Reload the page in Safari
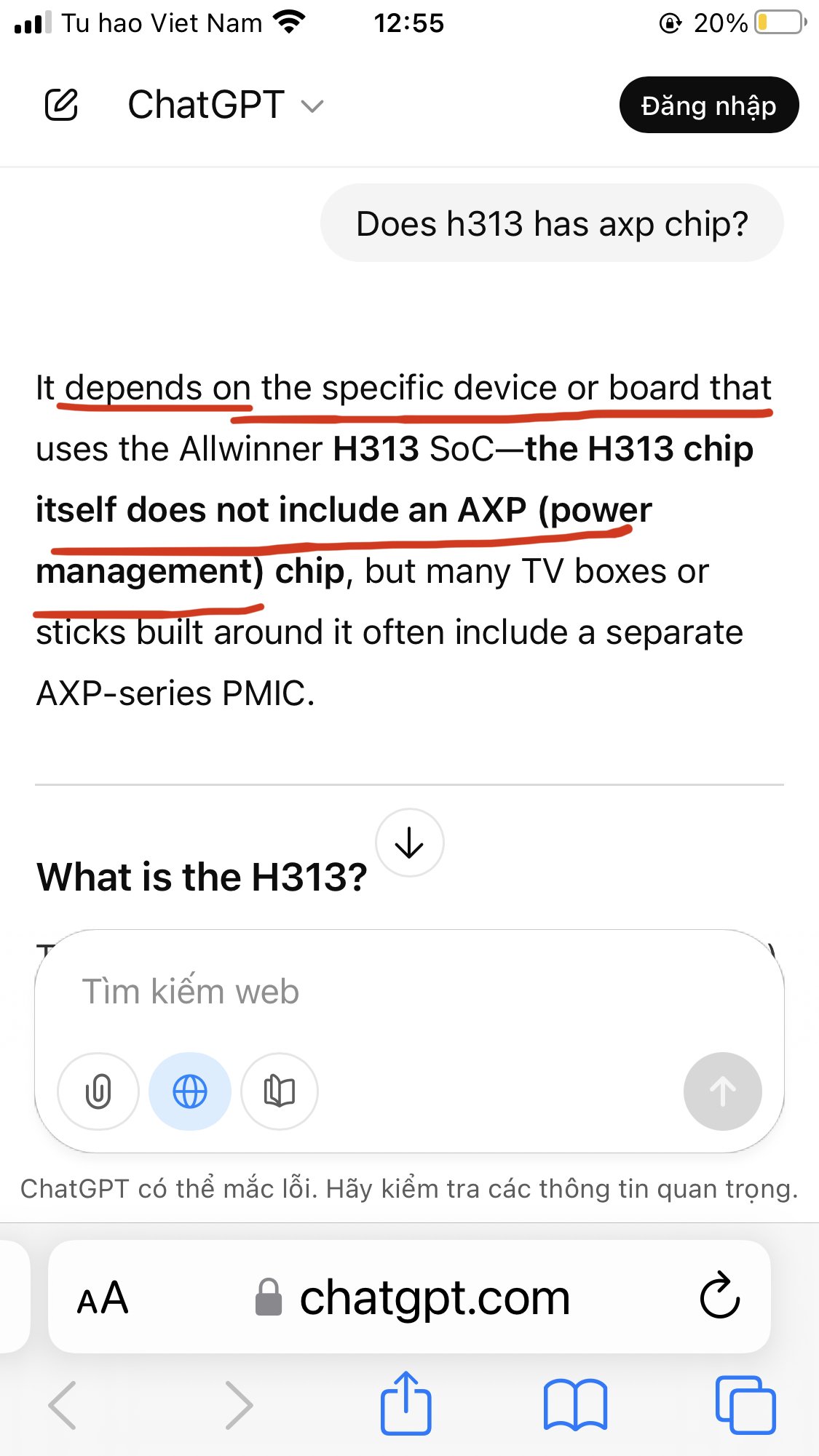 point(719,1295)
